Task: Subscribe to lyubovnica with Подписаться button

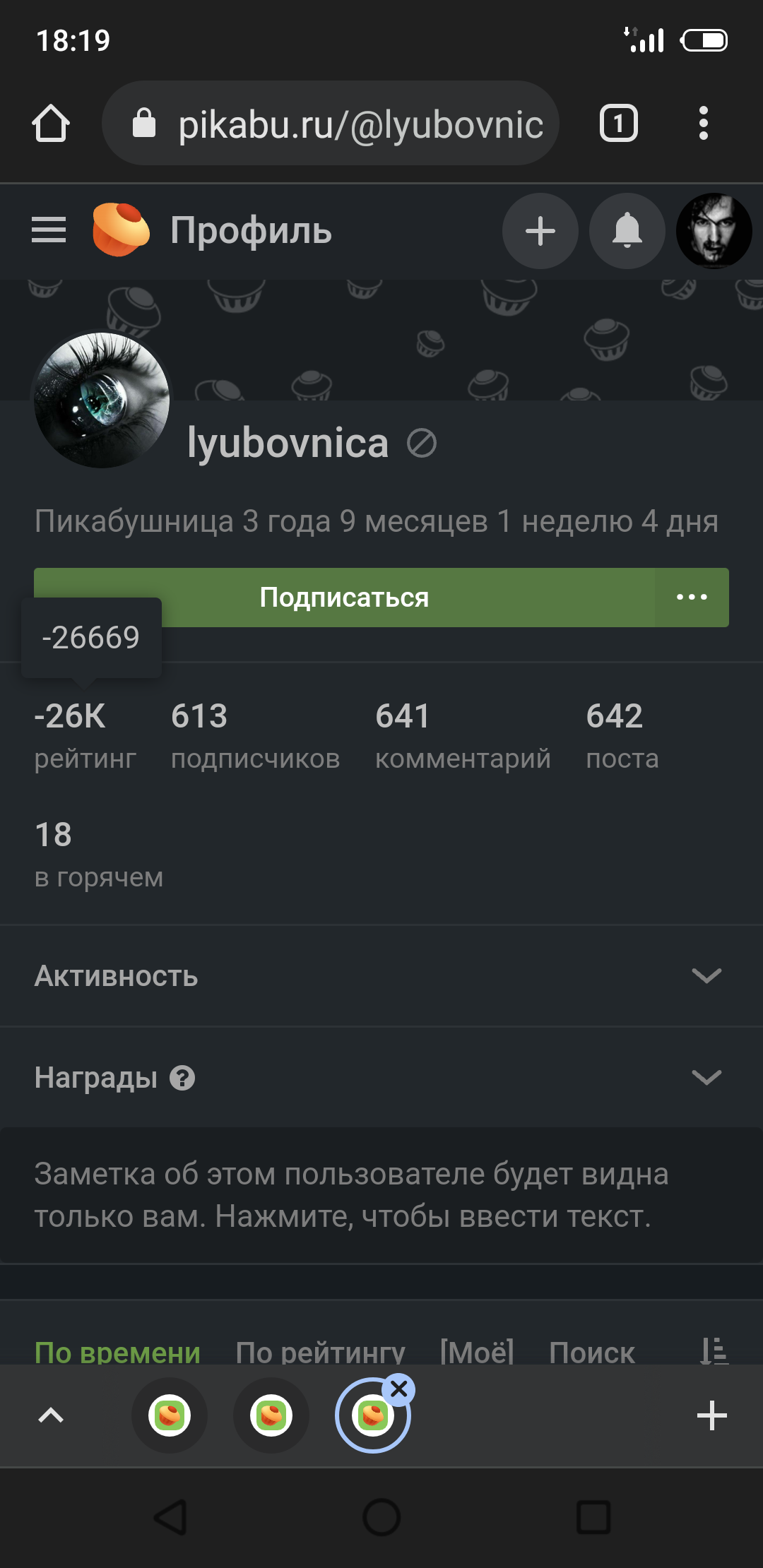Action: pyautogui.click(x=344, y=598)
